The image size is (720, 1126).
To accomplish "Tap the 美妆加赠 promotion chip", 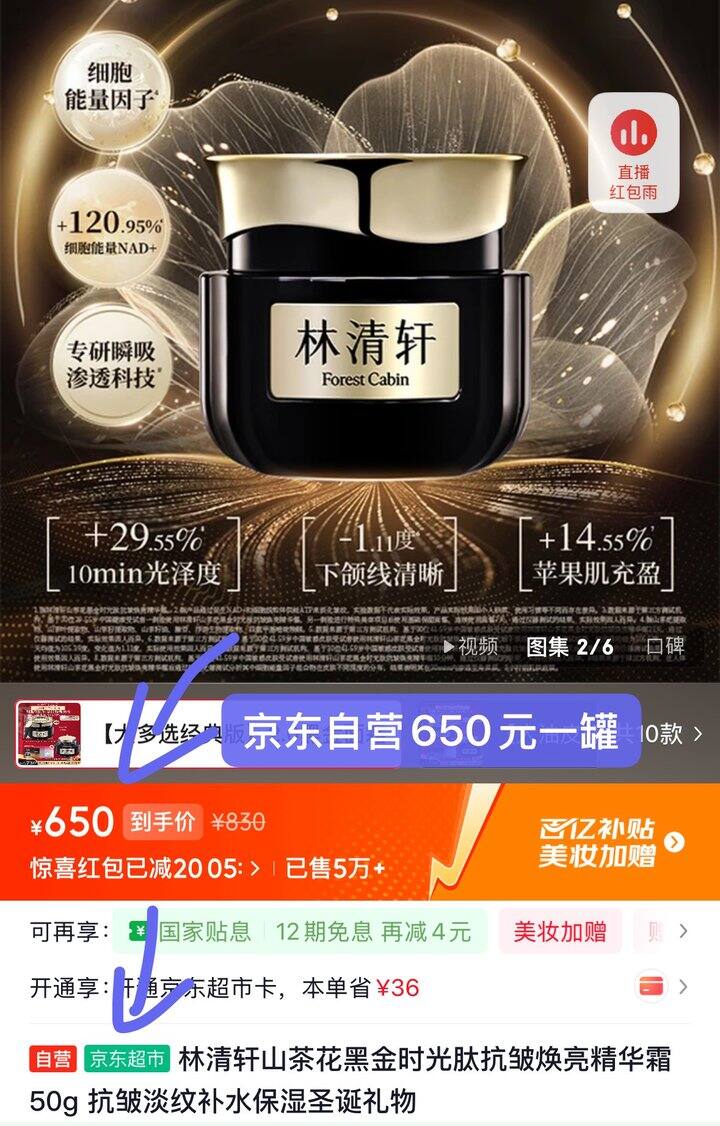I will coord(560,932).
